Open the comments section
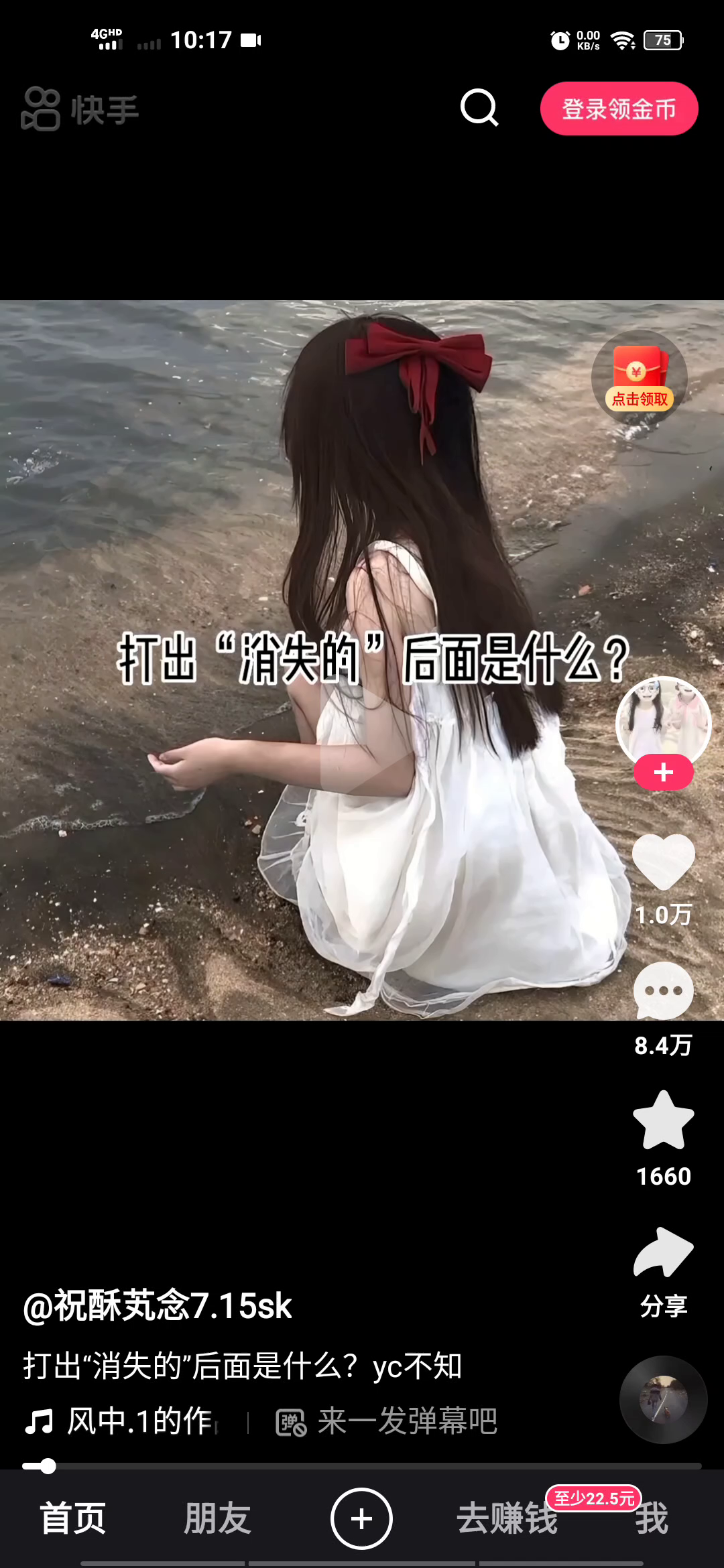 click(x=663, y=992)
